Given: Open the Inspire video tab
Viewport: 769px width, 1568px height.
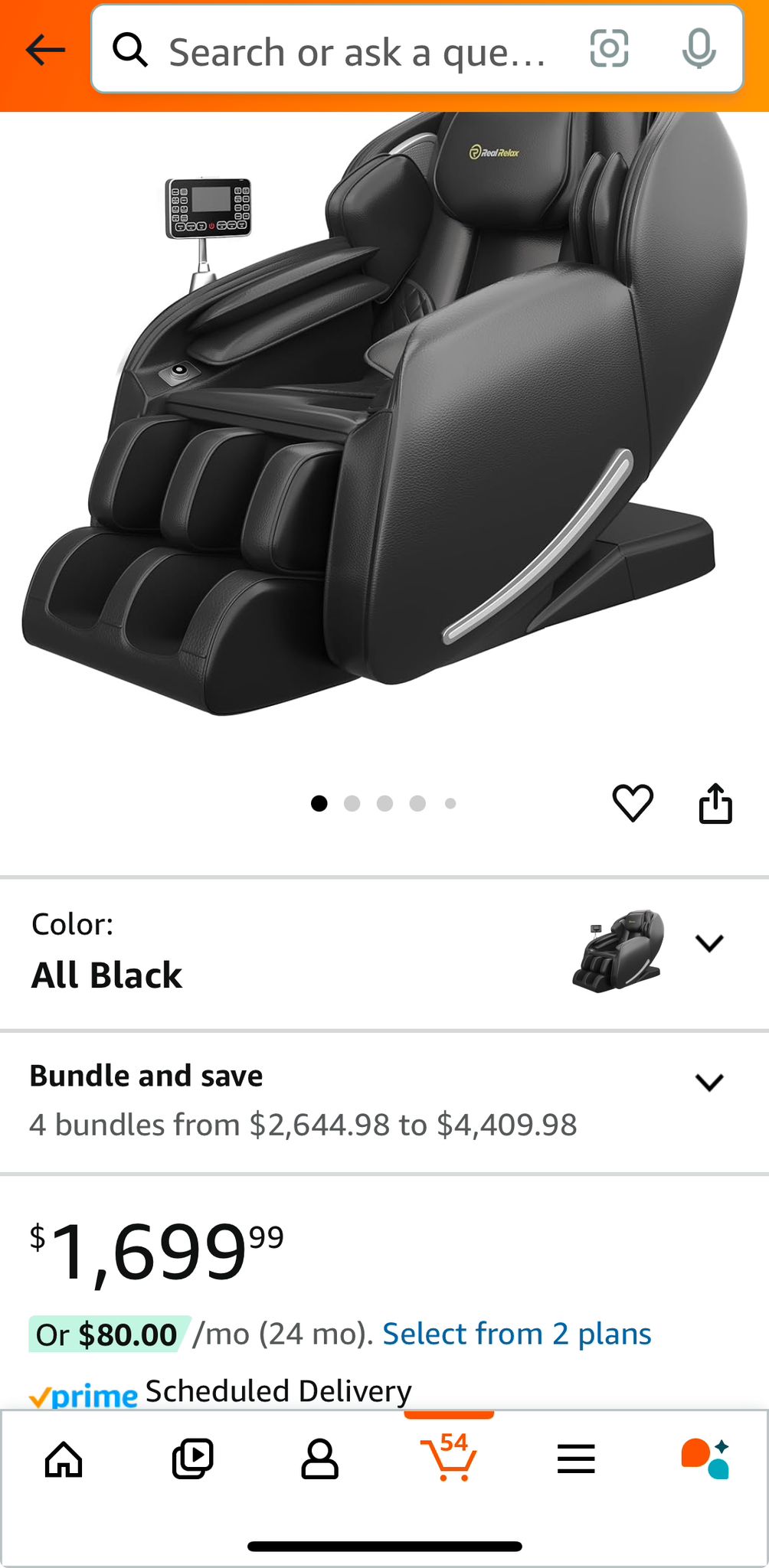Looking at the screenshot, I should [192, 1459].
